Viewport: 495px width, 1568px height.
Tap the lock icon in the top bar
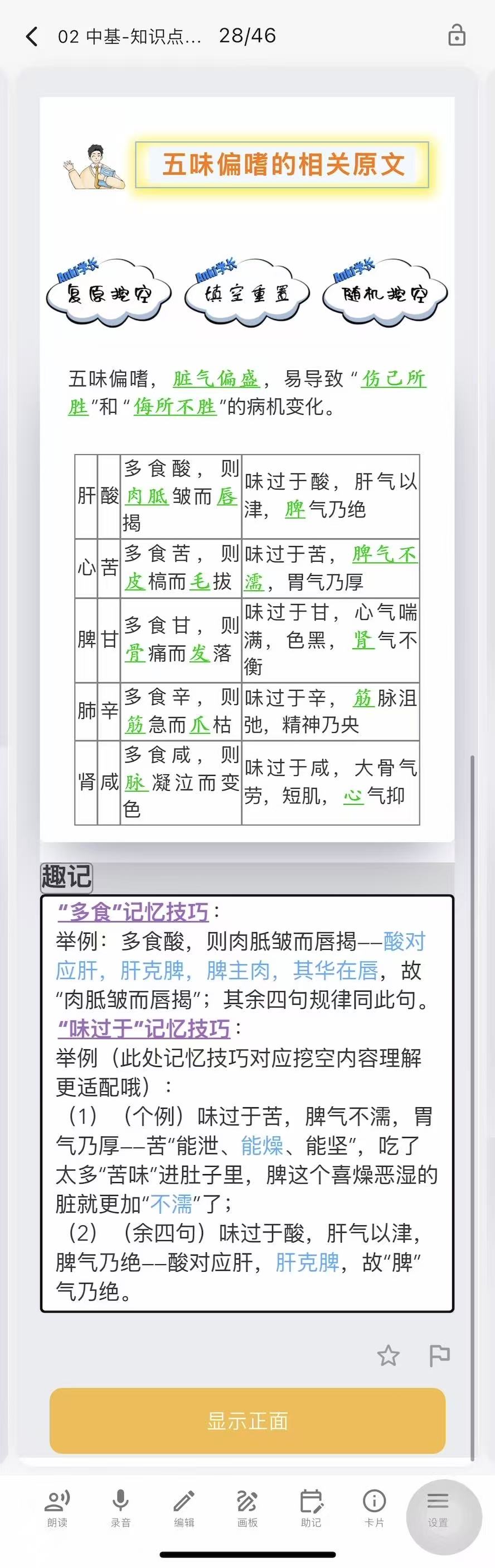(457, 36)
